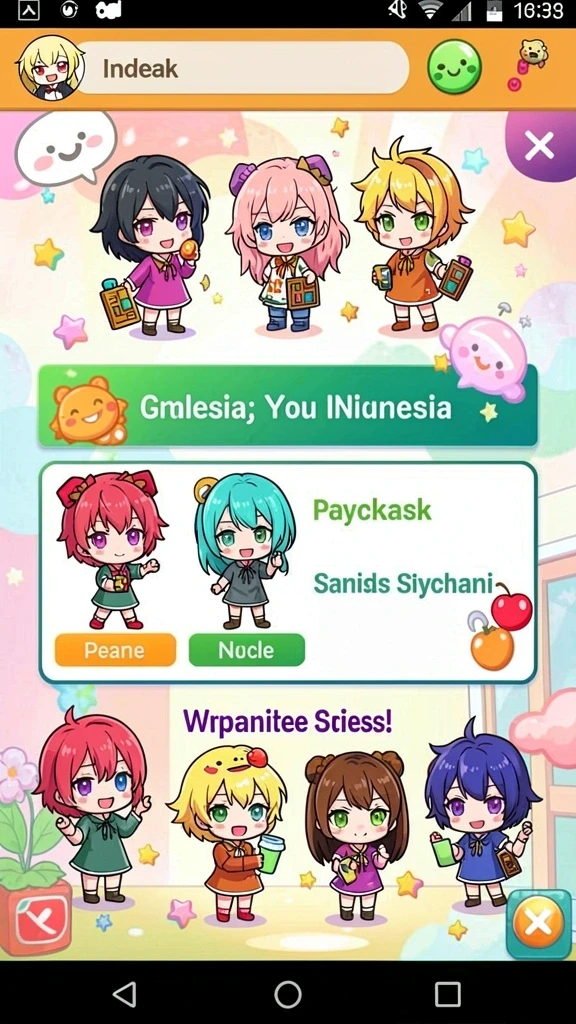576x1024 pixels.
Task: Close the panel with purple X
Action: tap(539, 146)
